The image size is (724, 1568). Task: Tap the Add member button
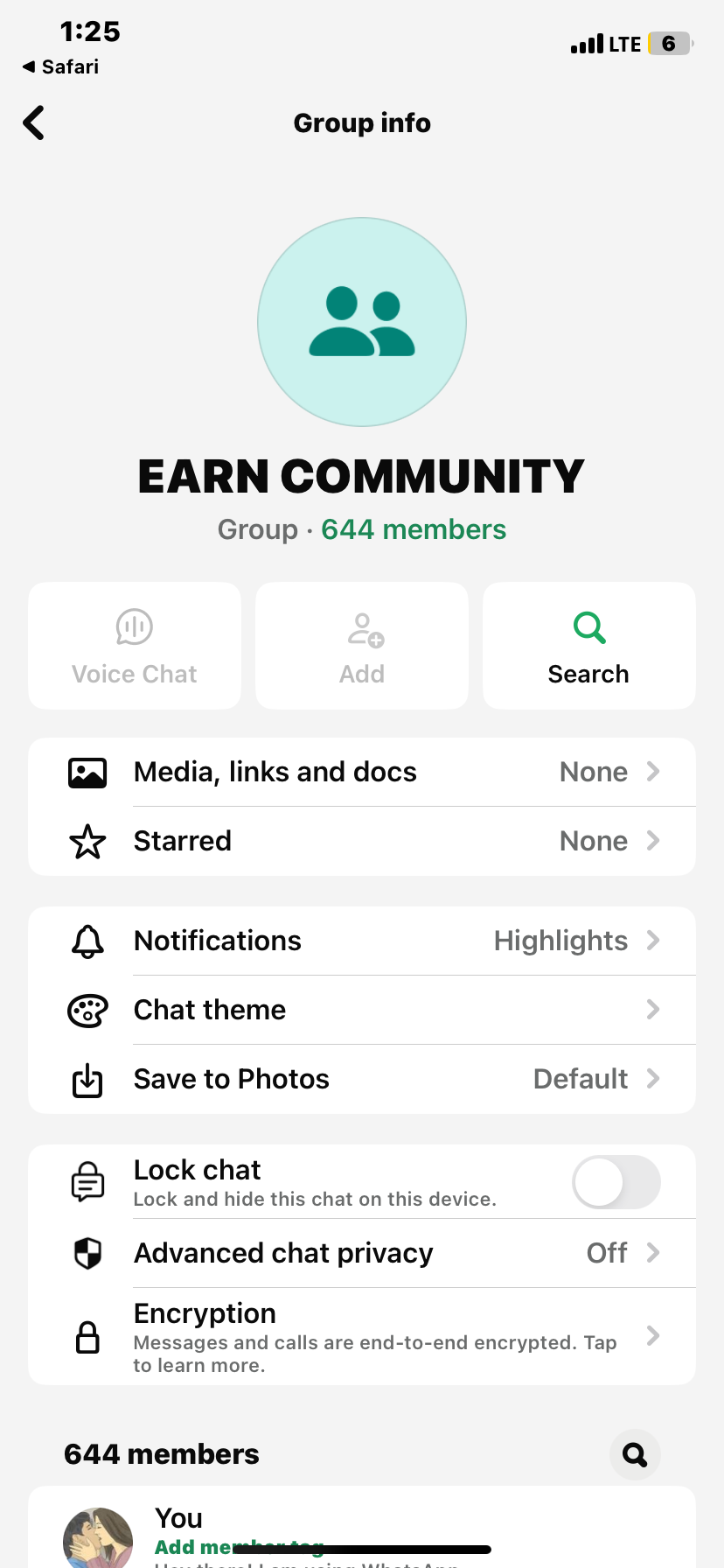(362, 646)
